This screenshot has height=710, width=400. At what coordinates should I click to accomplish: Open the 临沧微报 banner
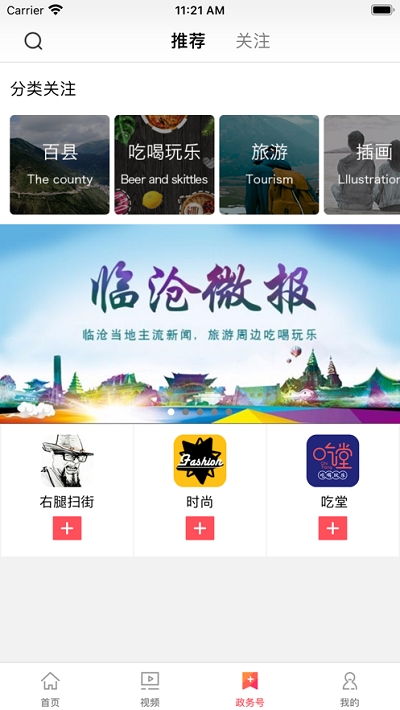tap(200, 324)
